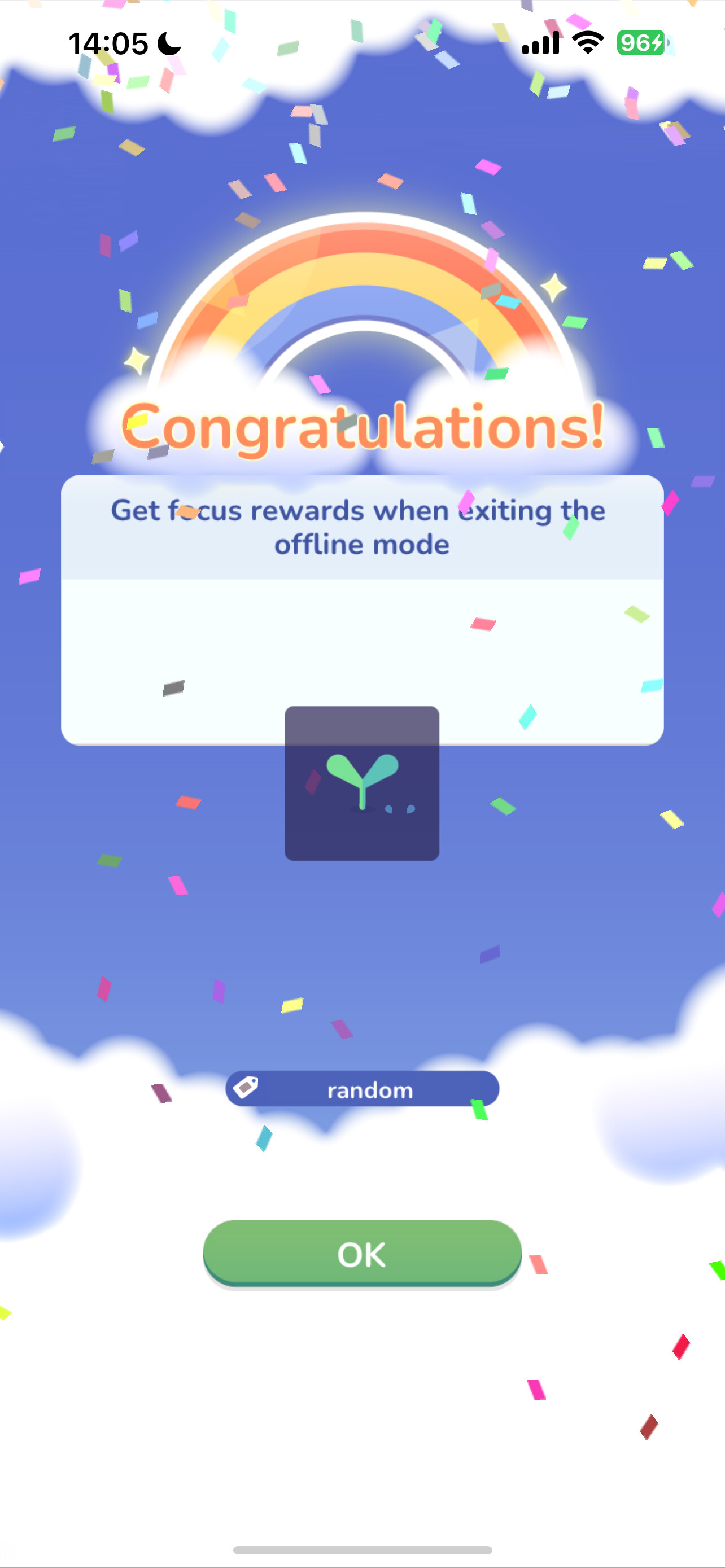Screen dimensions: 725x1568
Task: Confirm the reward with OK
Action: click(x=362, y=1254)
